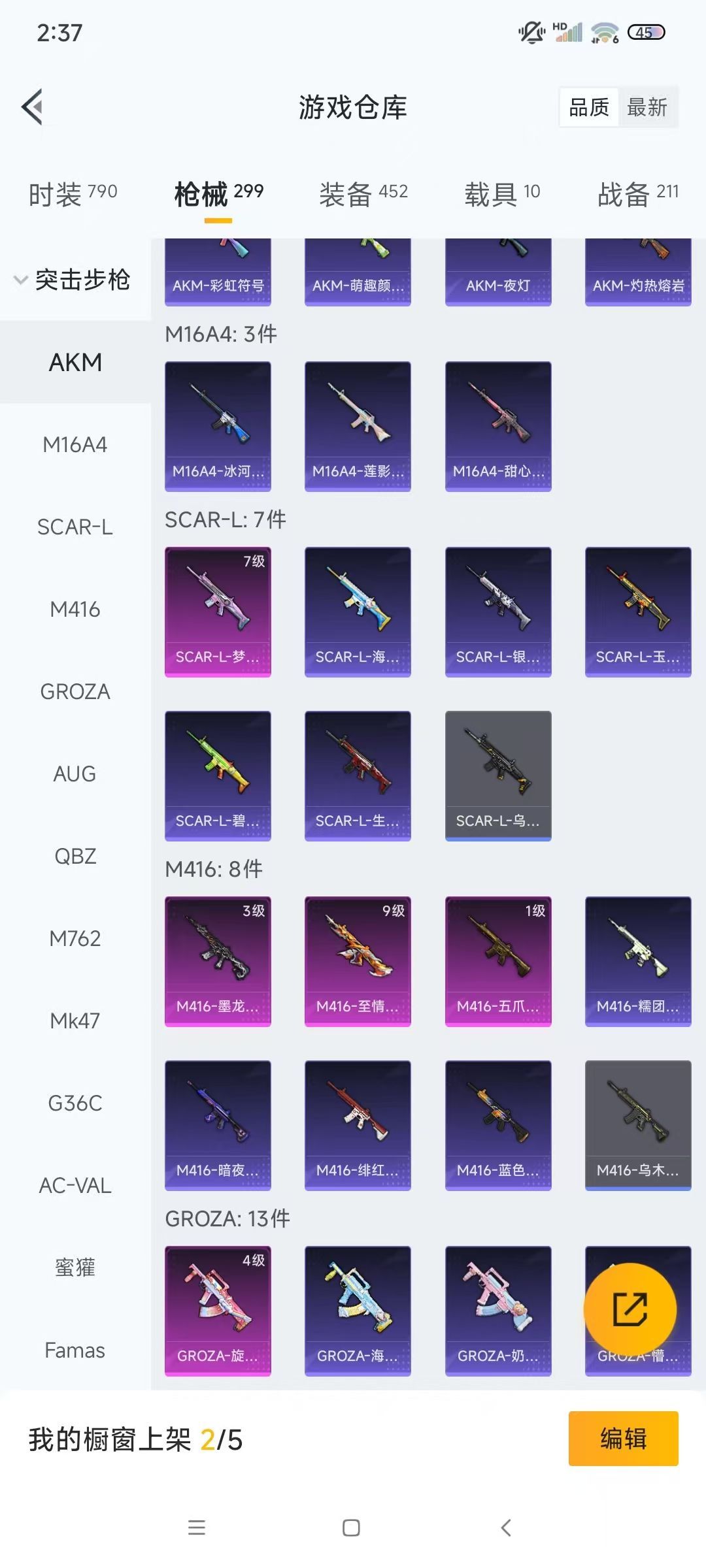Open the M16A4-冰河 skin tile
The image size is (706, 1568).
pyautogui.click(x=218, y=426)
